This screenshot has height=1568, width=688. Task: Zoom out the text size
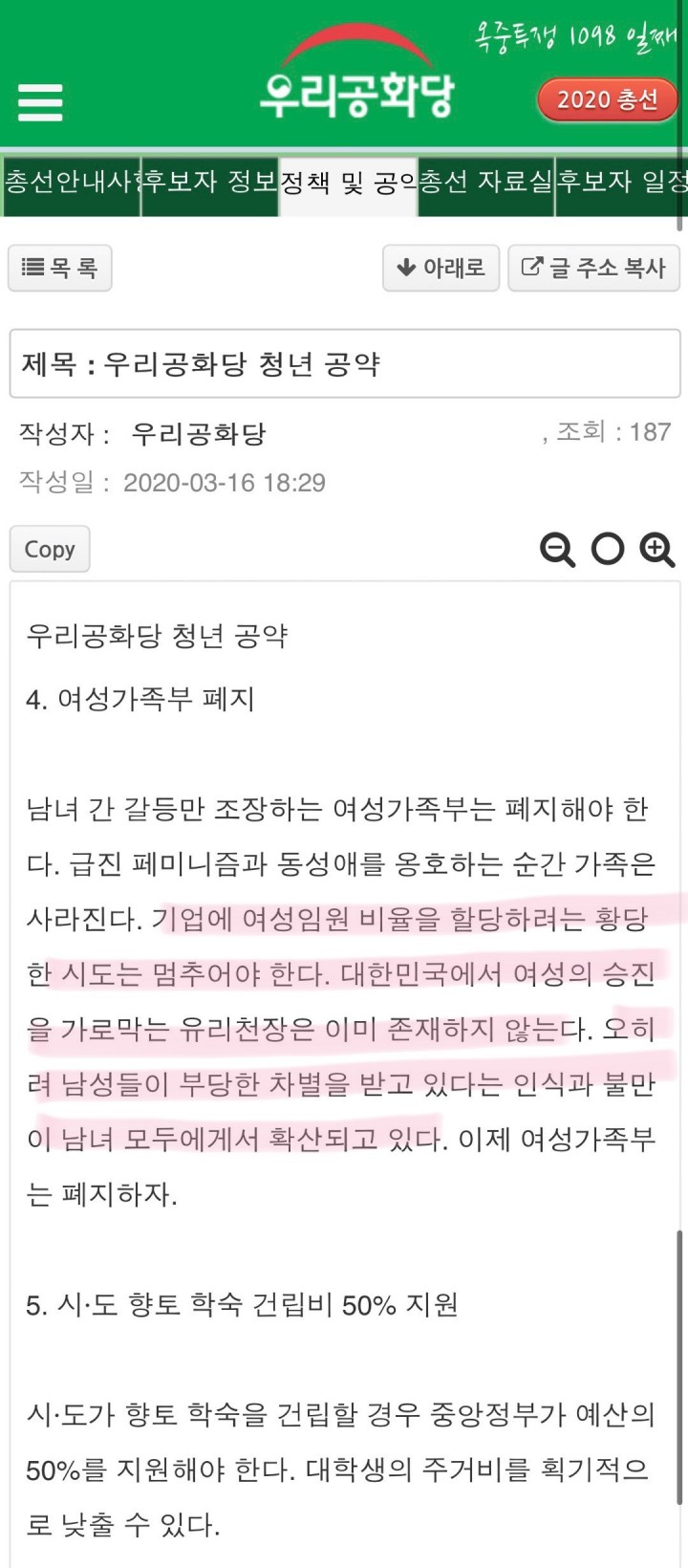point(557,549)
